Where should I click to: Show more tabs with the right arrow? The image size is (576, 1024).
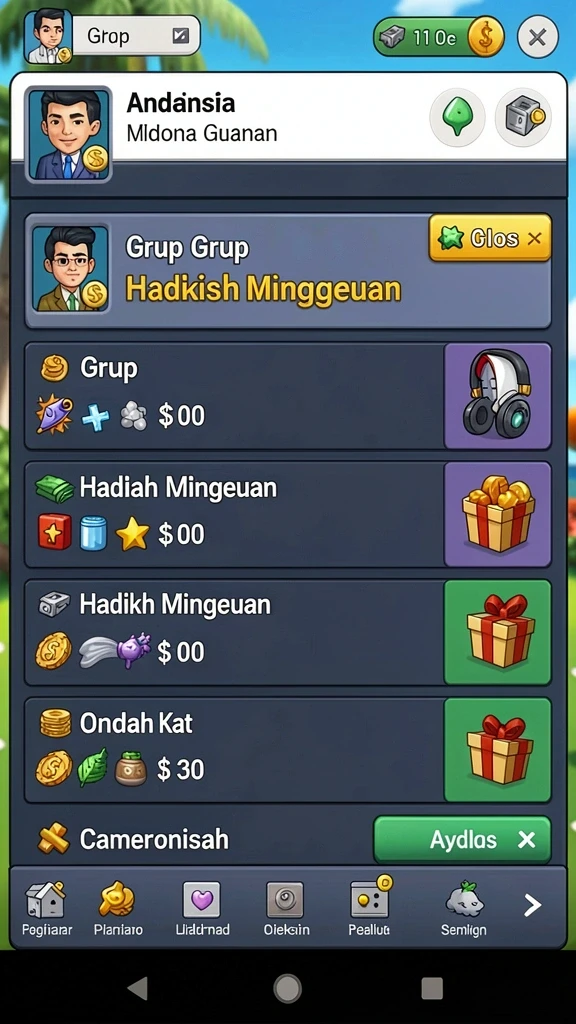[533, 905]
